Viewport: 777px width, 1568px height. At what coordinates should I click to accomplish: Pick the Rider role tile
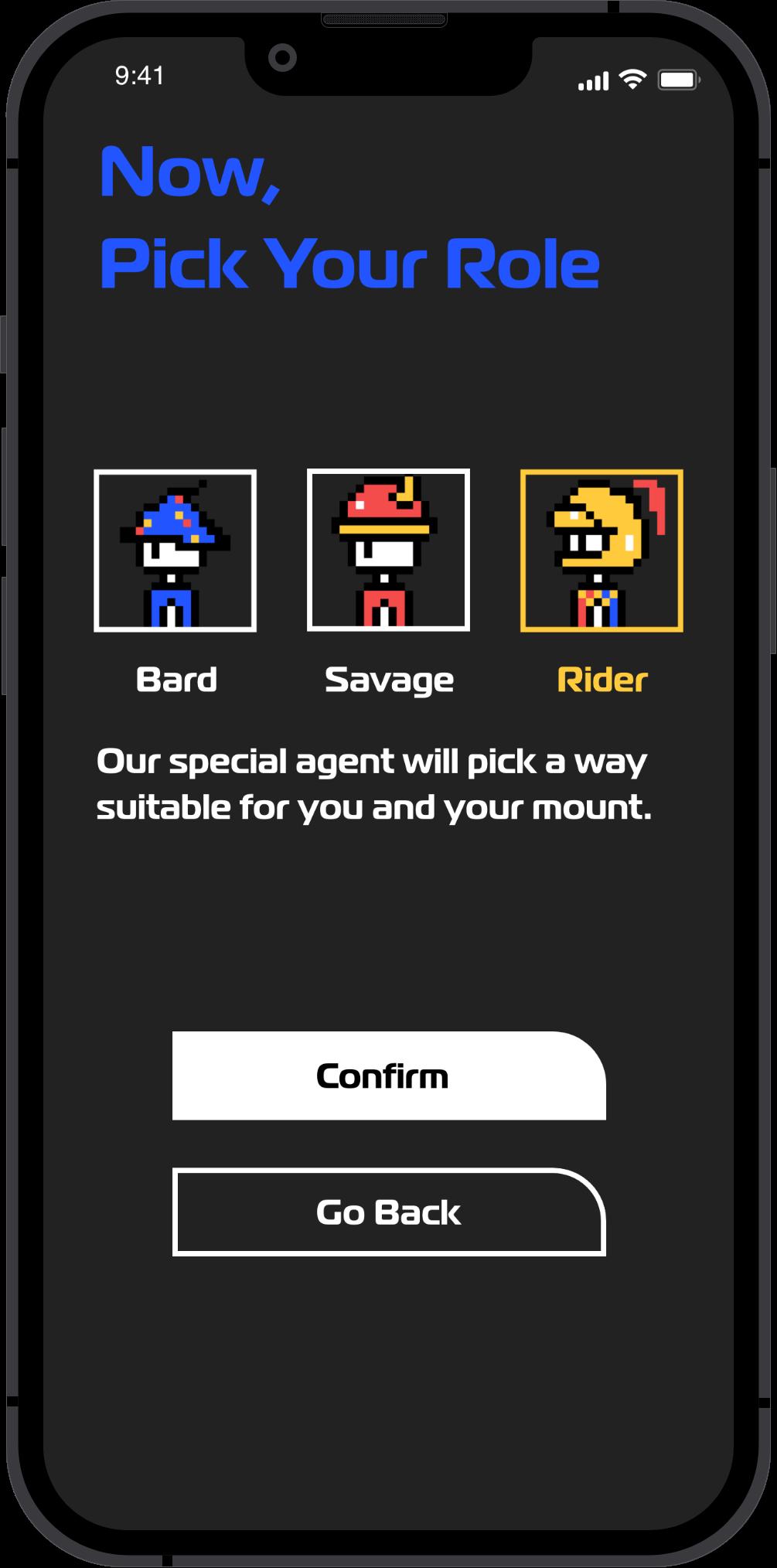pyautogui.click(x=601, y=551)
